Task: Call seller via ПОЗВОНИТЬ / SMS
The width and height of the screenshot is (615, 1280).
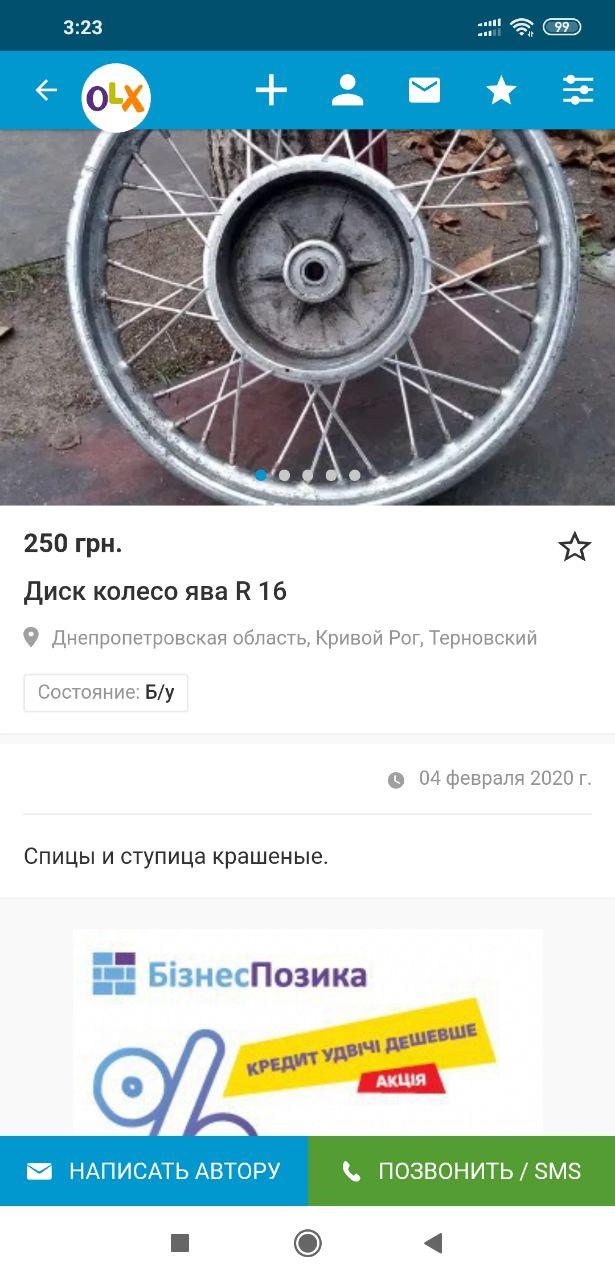Action: (461, 1171)
